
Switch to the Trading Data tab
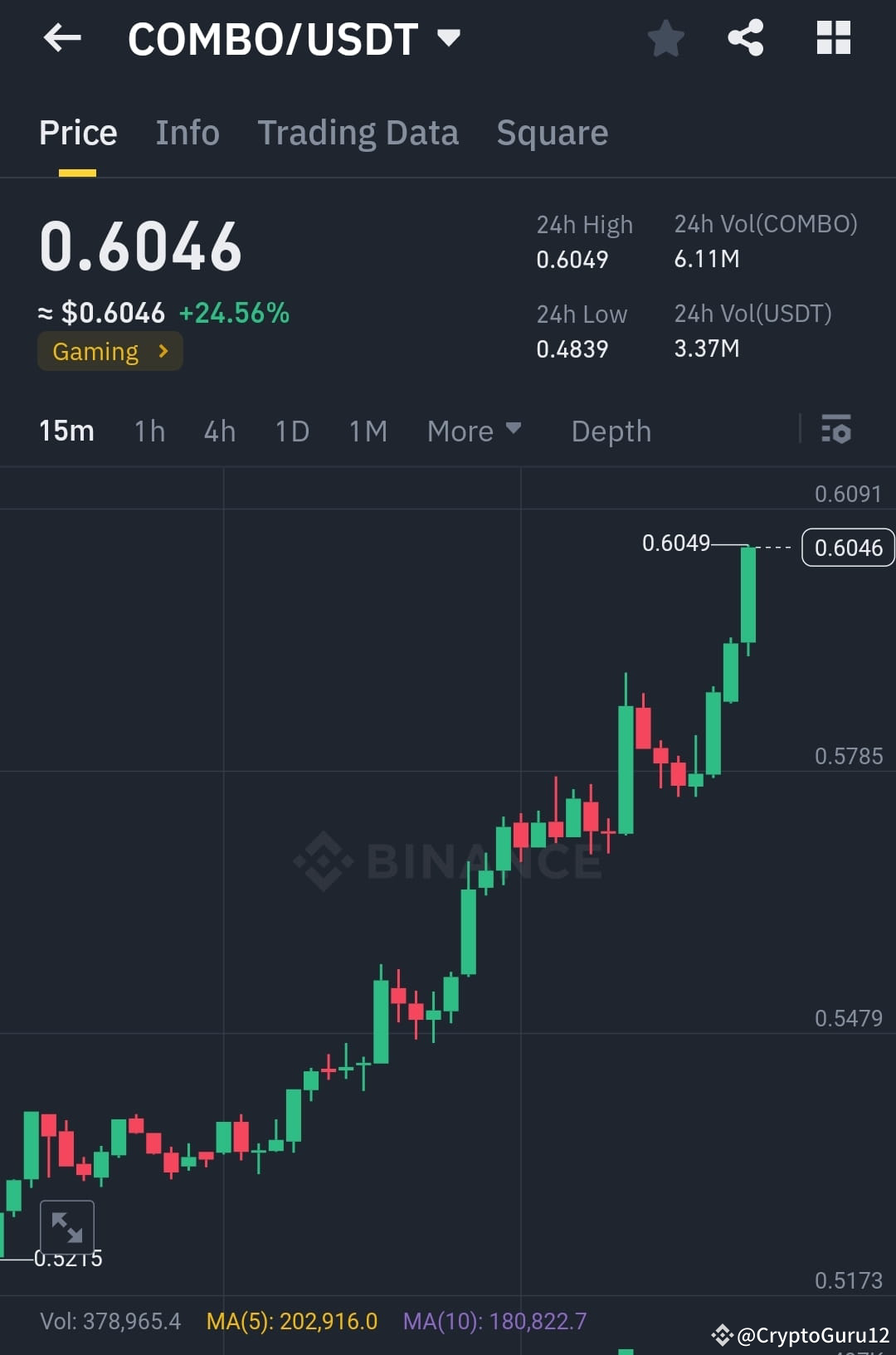point(358,133)
